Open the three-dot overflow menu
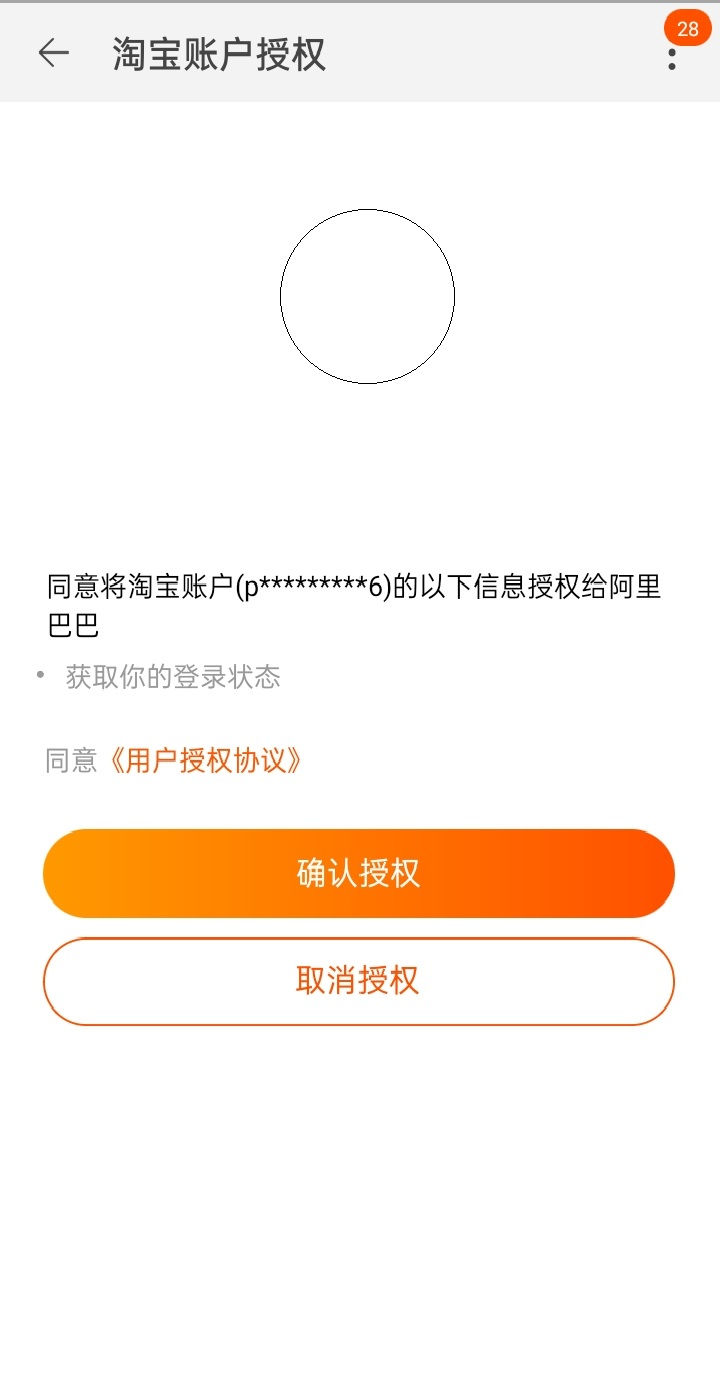Image resolution: width=720 pixels, height=1380 pixels. pos(672,57)
